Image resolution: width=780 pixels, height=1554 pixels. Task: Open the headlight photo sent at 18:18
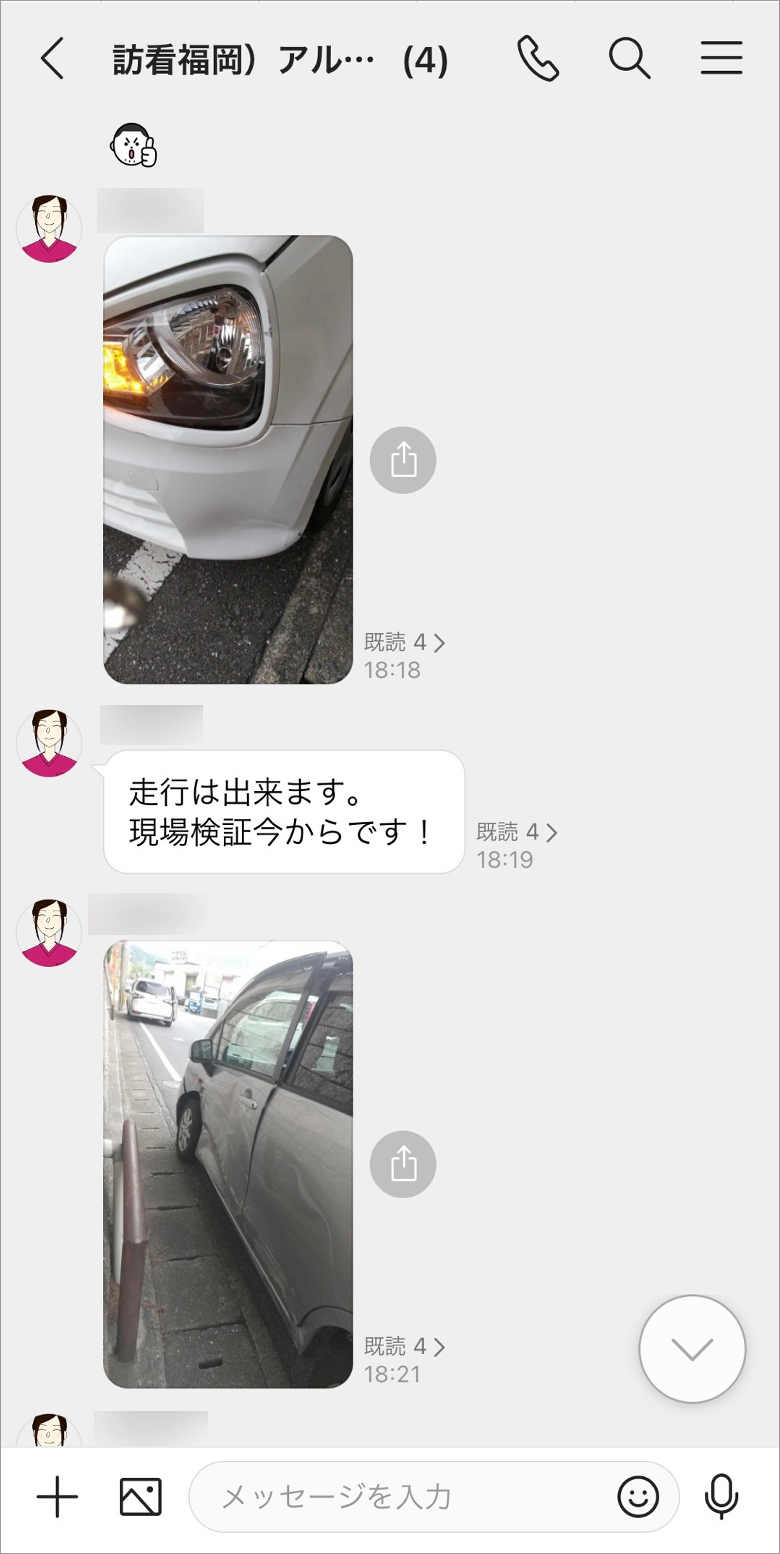(x=228, y=459)
